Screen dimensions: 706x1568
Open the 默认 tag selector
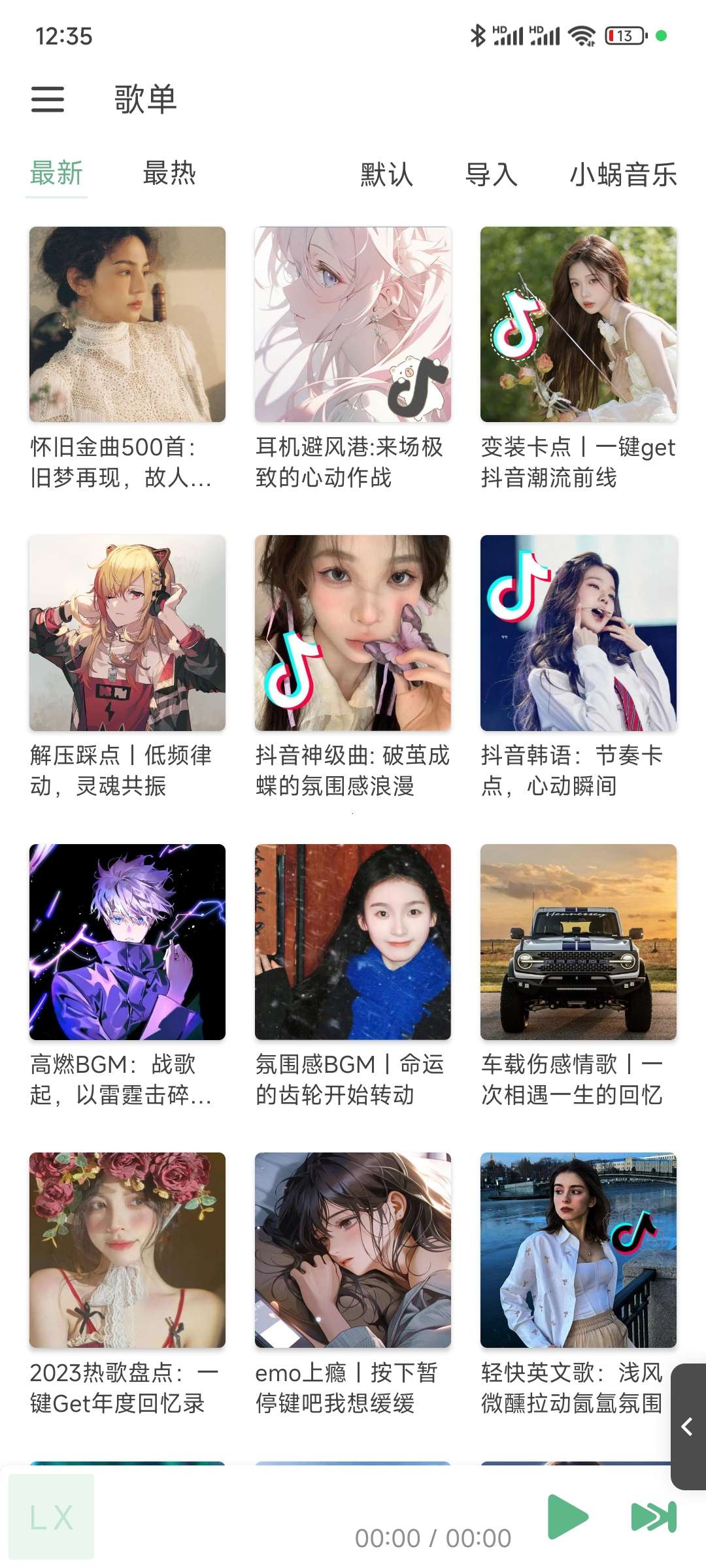tap(386, 174)
